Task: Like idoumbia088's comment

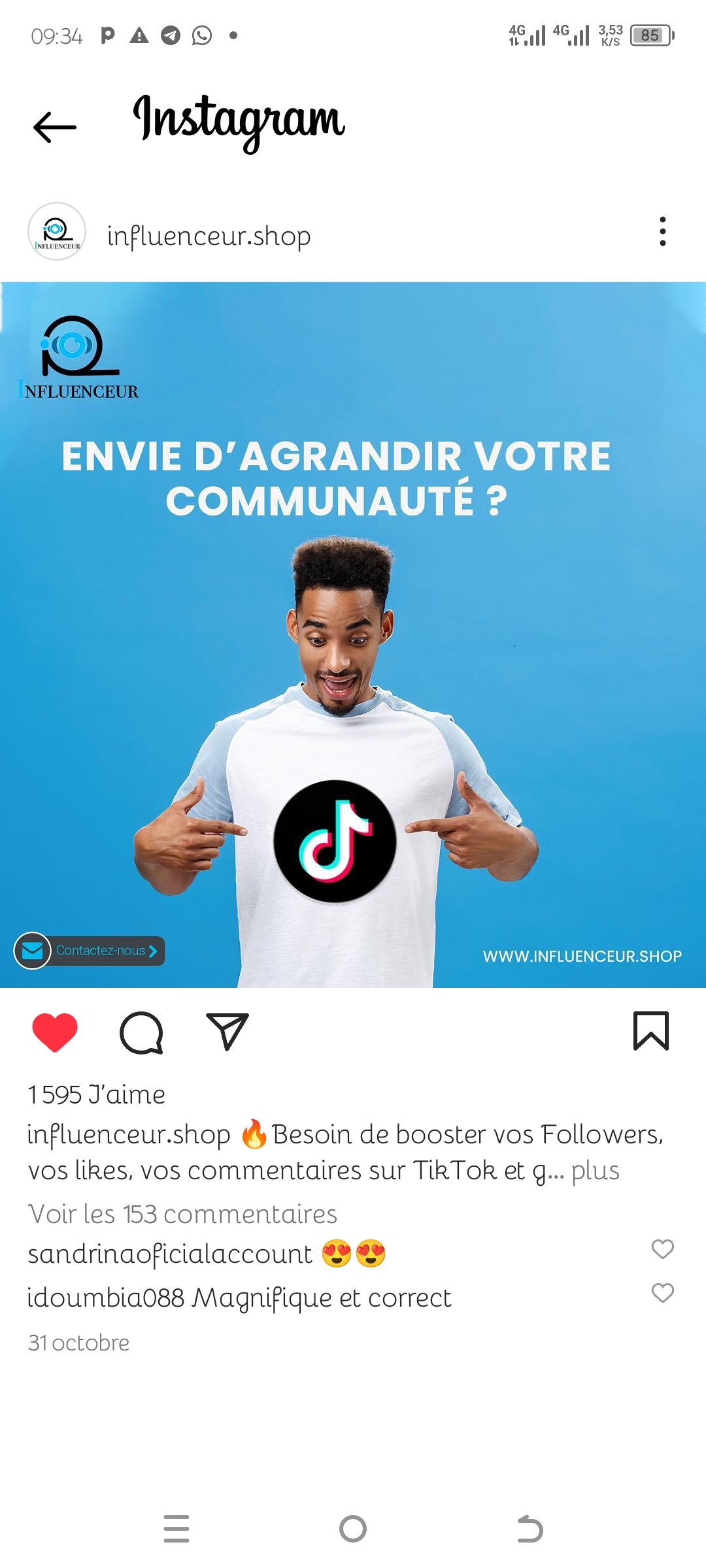Action: pos(662,1293)
